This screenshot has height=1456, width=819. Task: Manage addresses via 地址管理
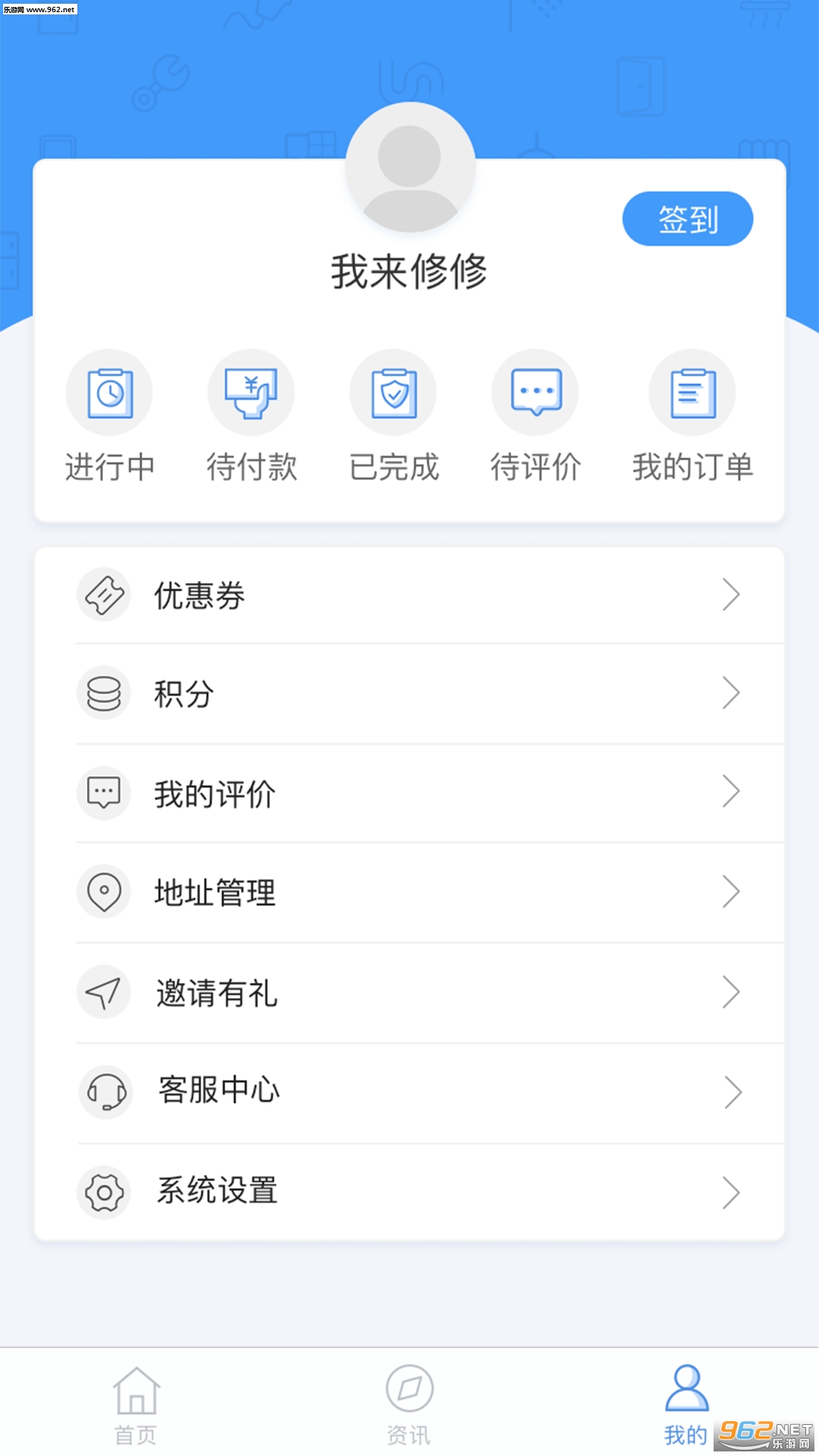pos(409,892)
